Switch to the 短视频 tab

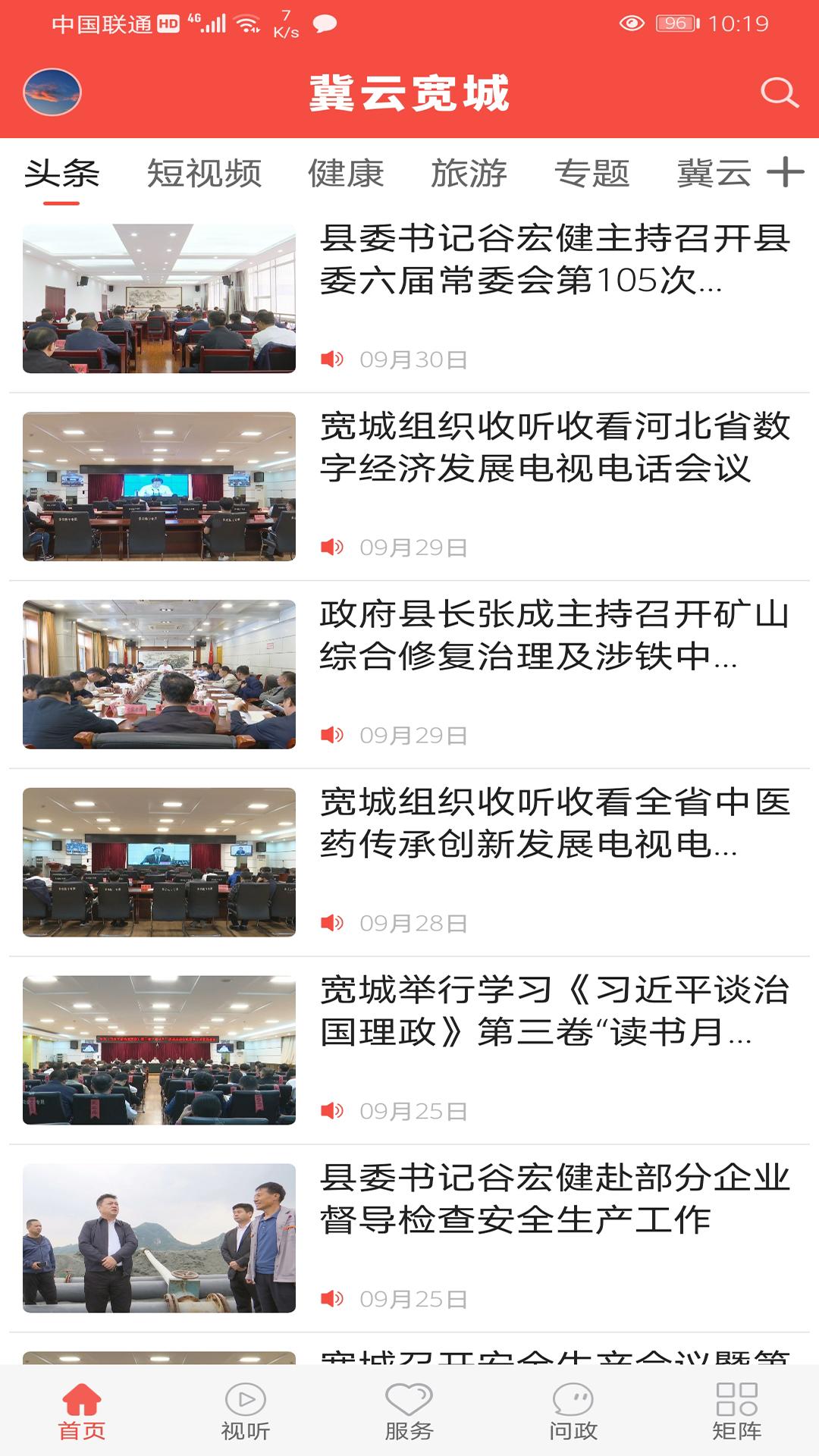pyautogui.click(x=206, y=173)
